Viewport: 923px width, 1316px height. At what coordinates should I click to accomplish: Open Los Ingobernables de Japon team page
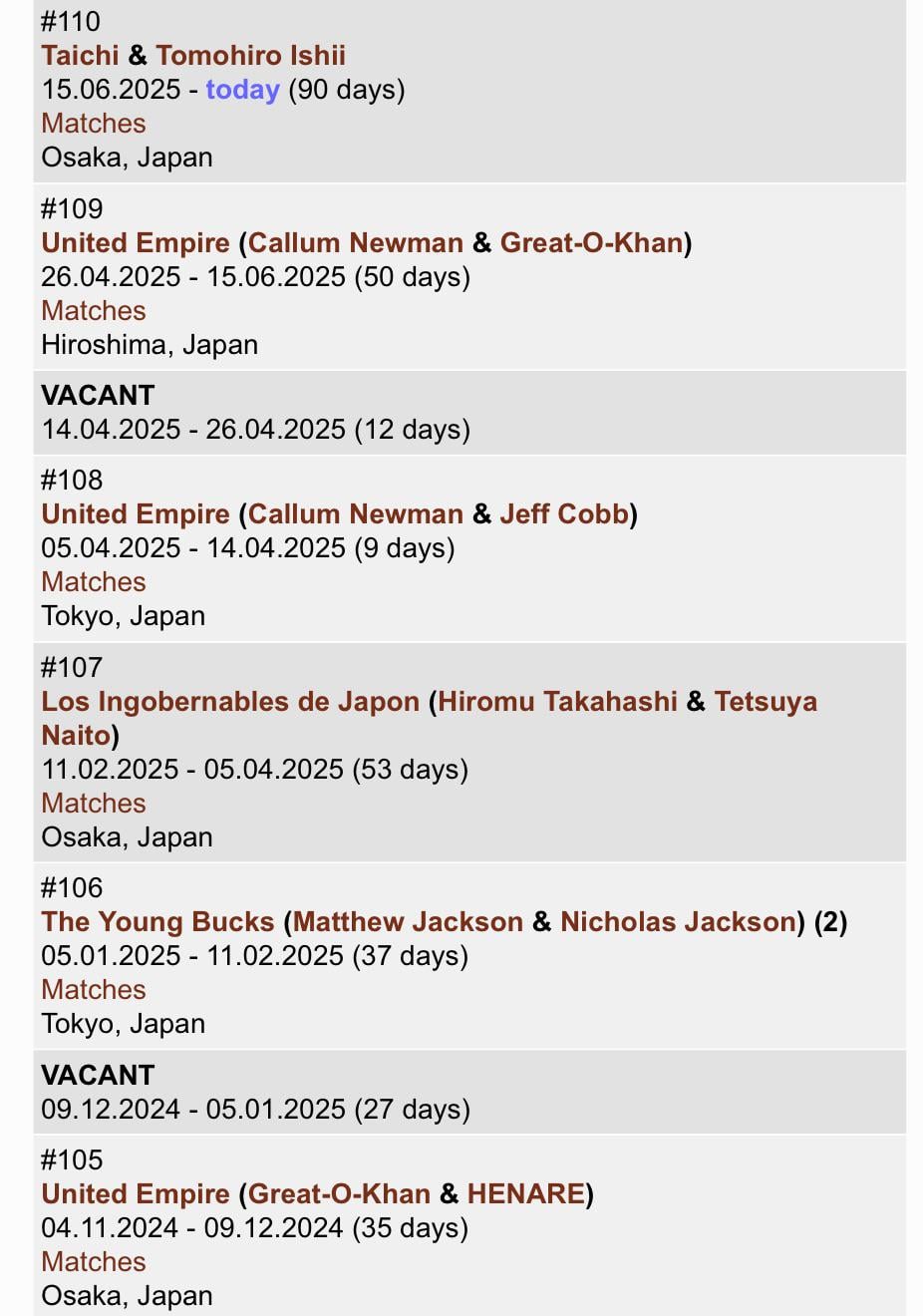(x=230, y=702)
